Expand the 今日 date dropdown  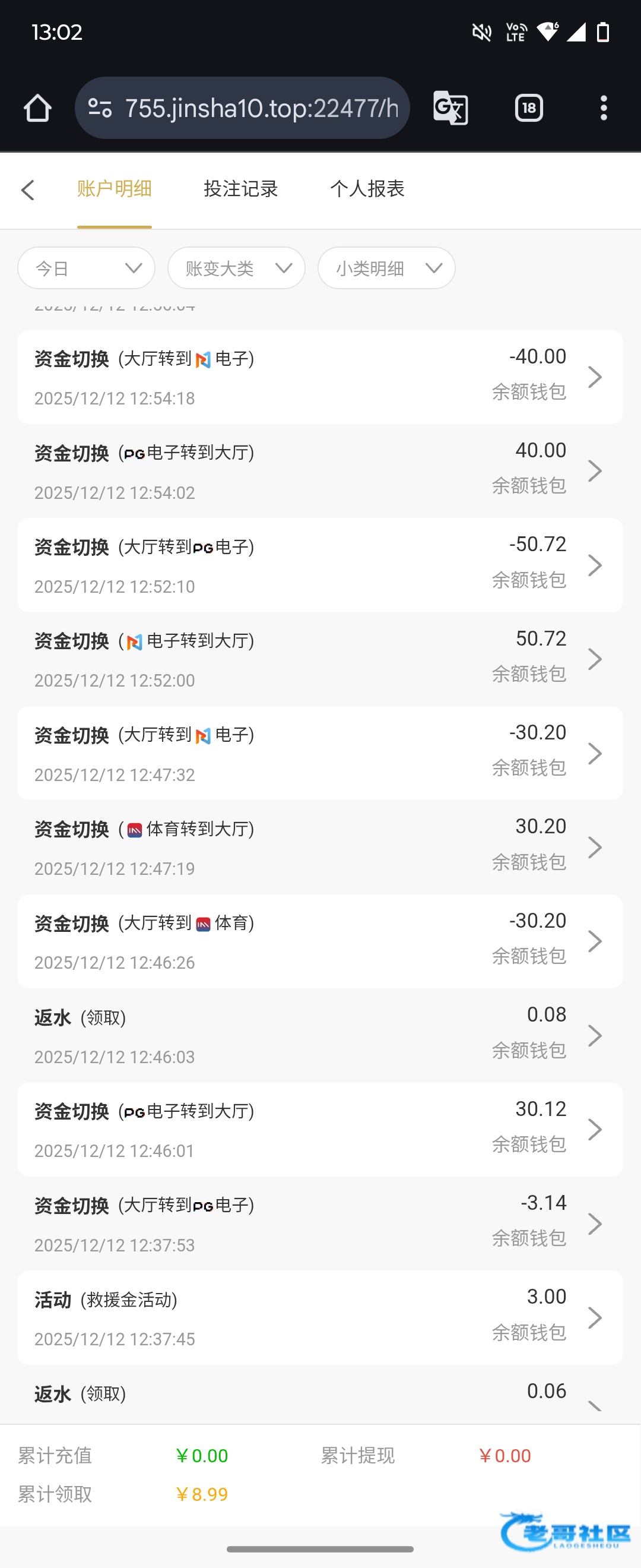coord(87,268)
